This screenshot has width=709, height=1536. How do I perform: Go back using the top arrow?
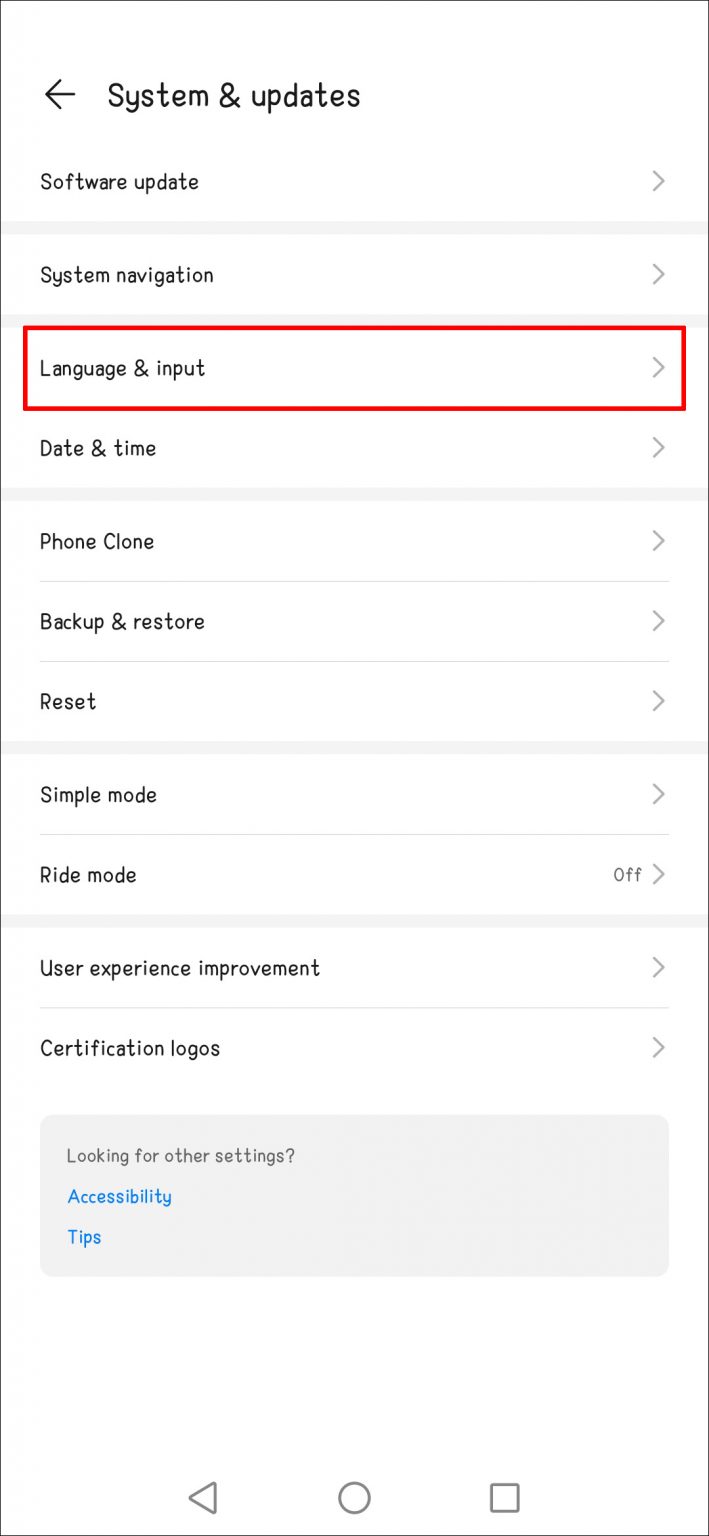(60, 95)
